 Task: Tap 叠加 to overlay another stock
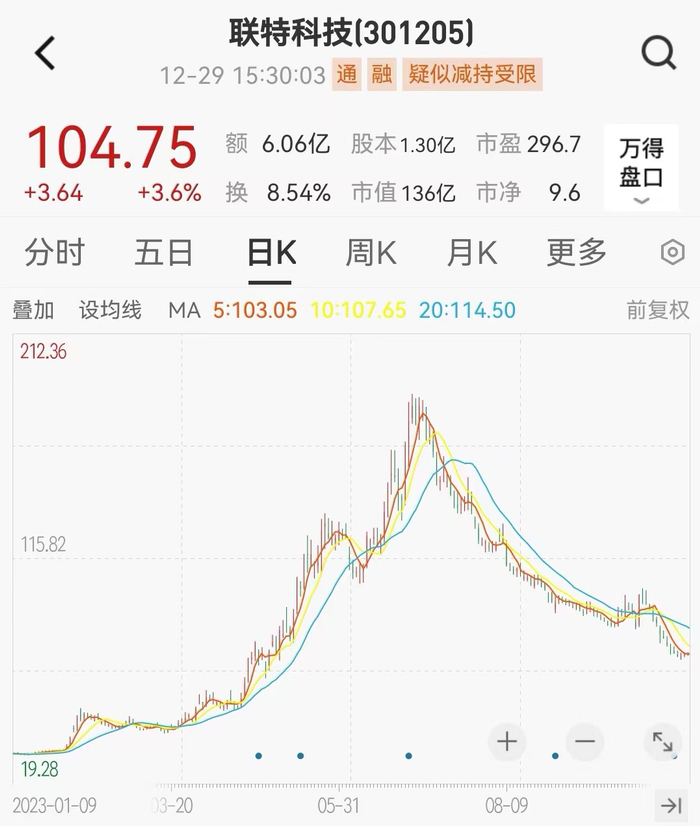33,311
